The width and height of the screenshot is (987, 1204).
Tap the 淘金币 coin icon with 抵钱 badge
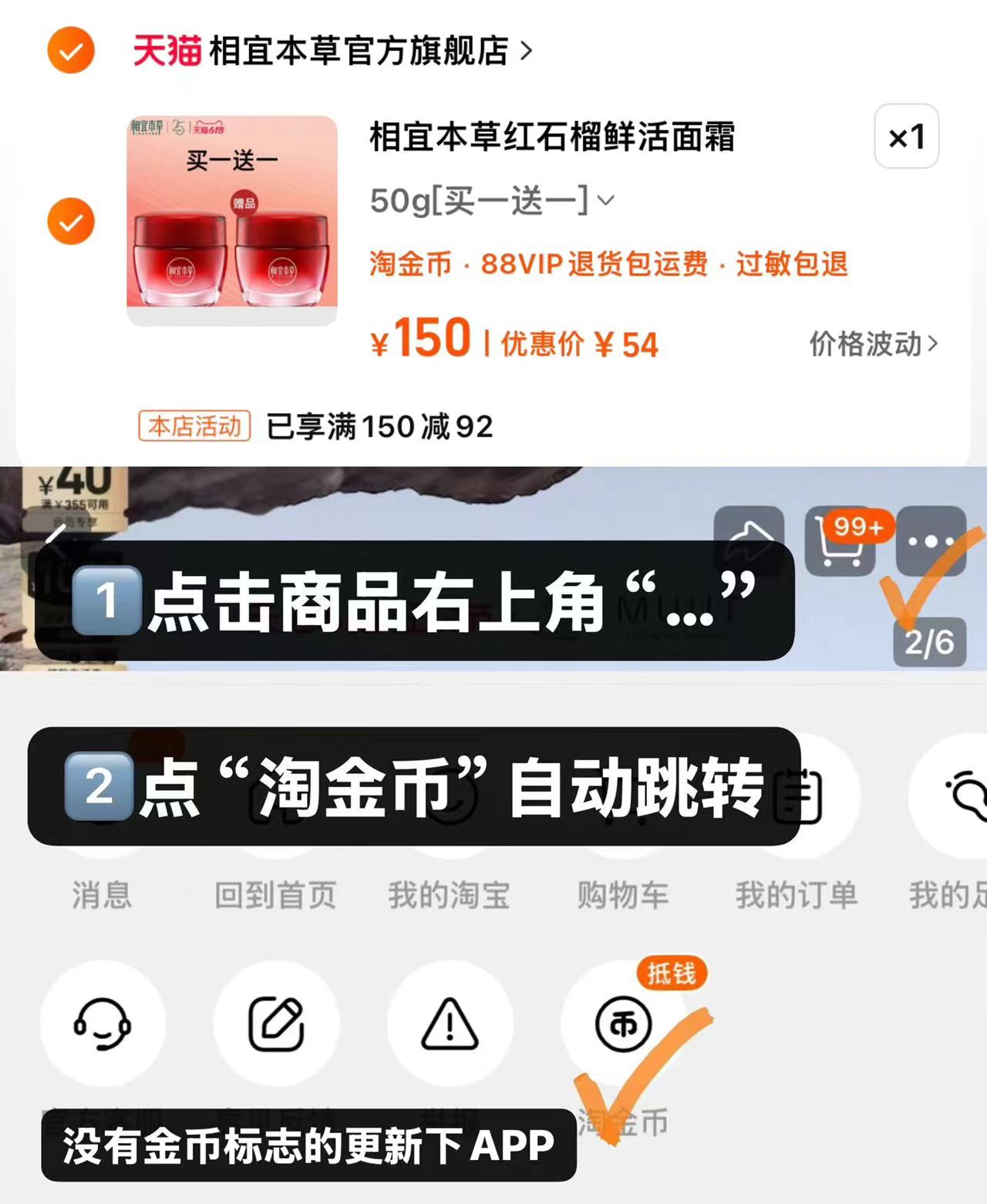[x=623, y=1023]
